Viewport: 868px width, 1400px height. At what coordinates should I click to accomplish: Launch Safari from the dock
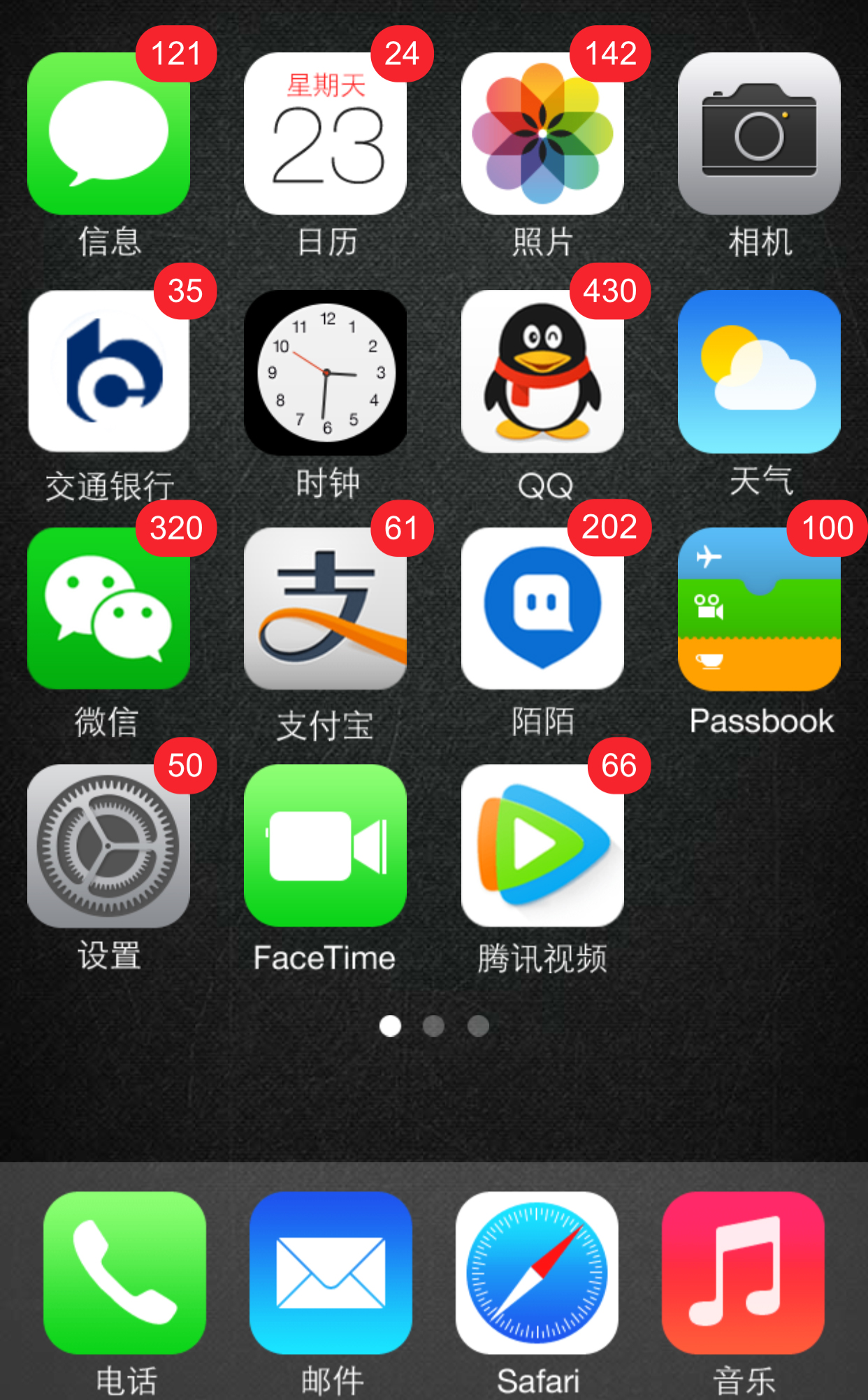(x=537, y=1273)
